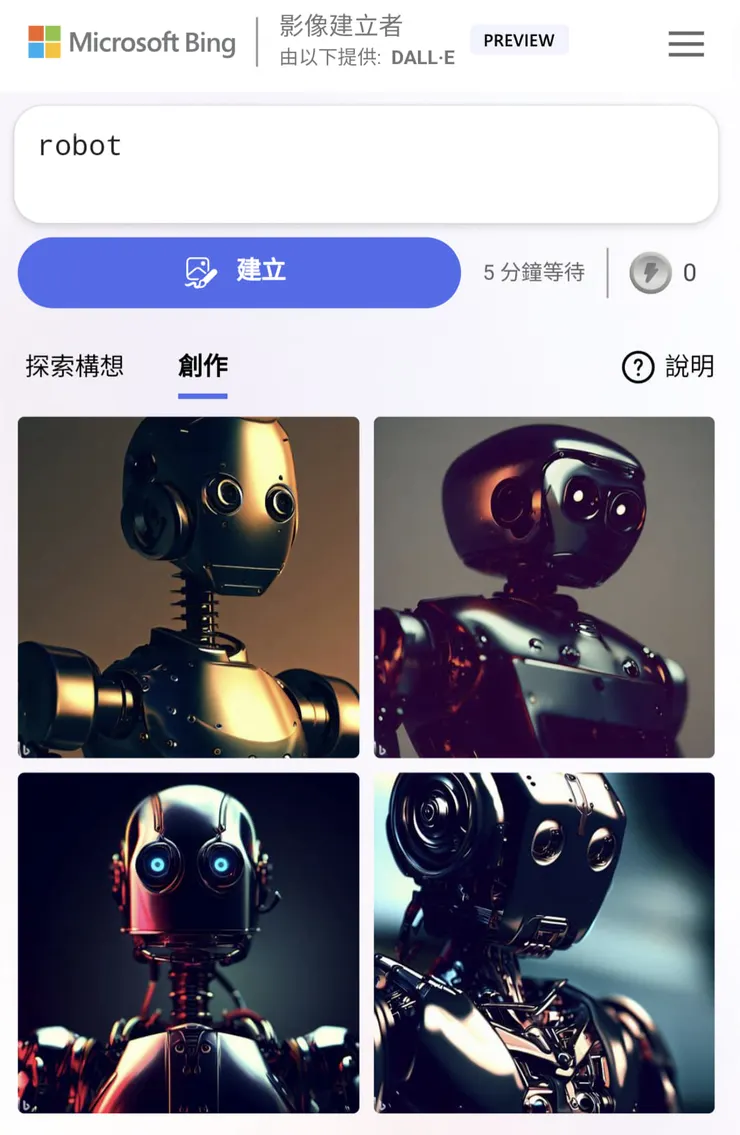The image size is (740, 1135).
Task: Click the PREVIEW badge
Action: 519,41
